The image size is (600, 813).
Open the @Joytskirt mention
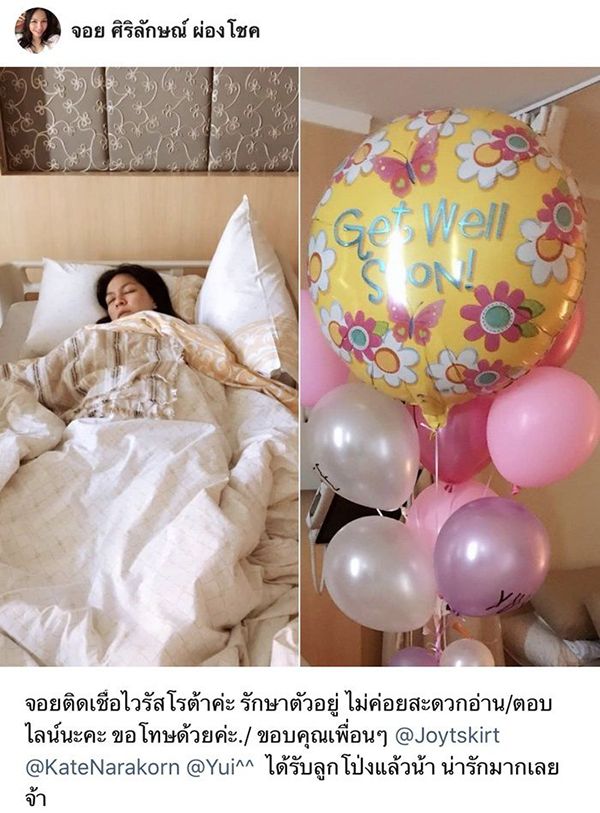447,736
